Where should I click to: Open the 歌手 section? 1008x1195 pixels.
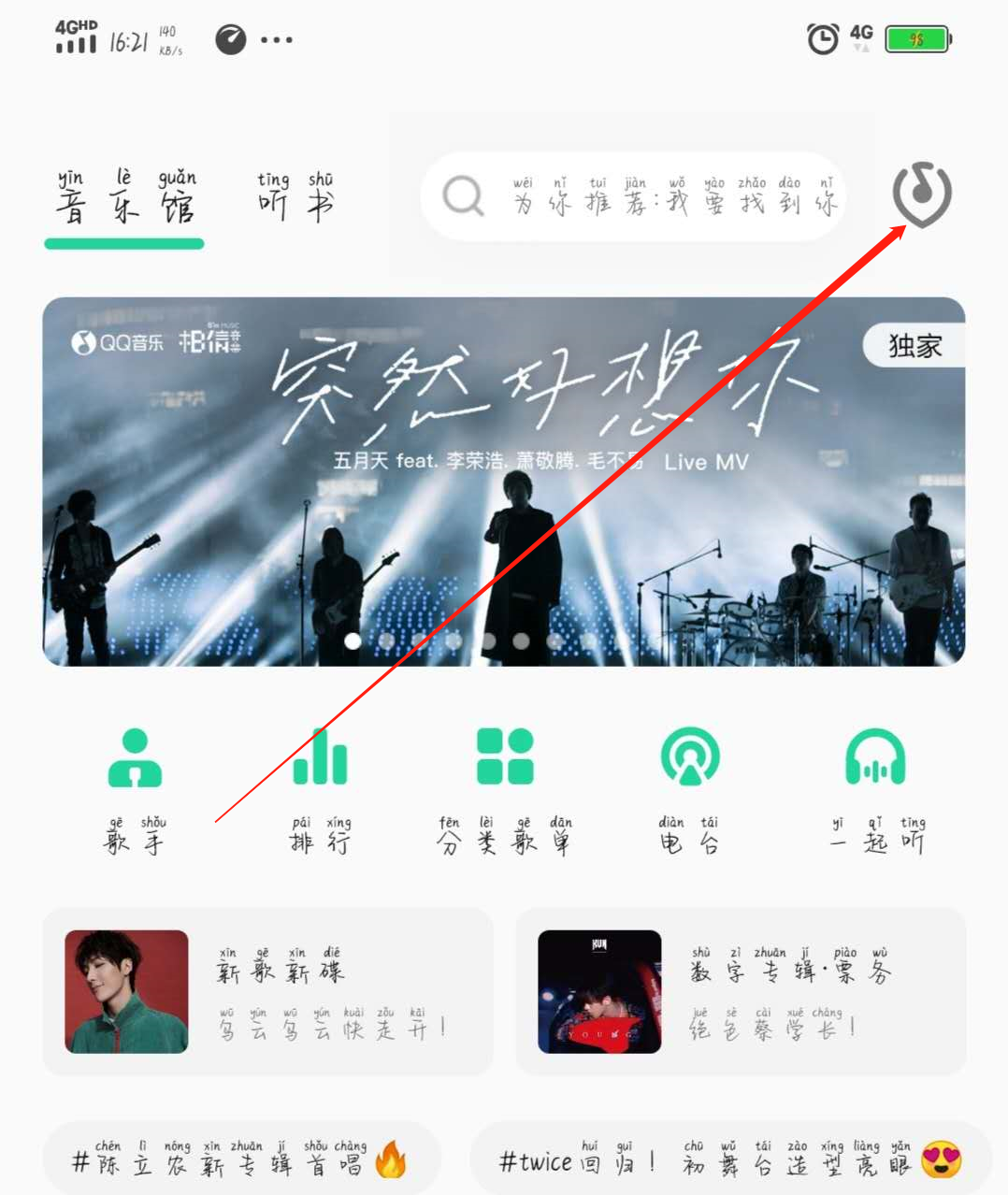(135, 790)
